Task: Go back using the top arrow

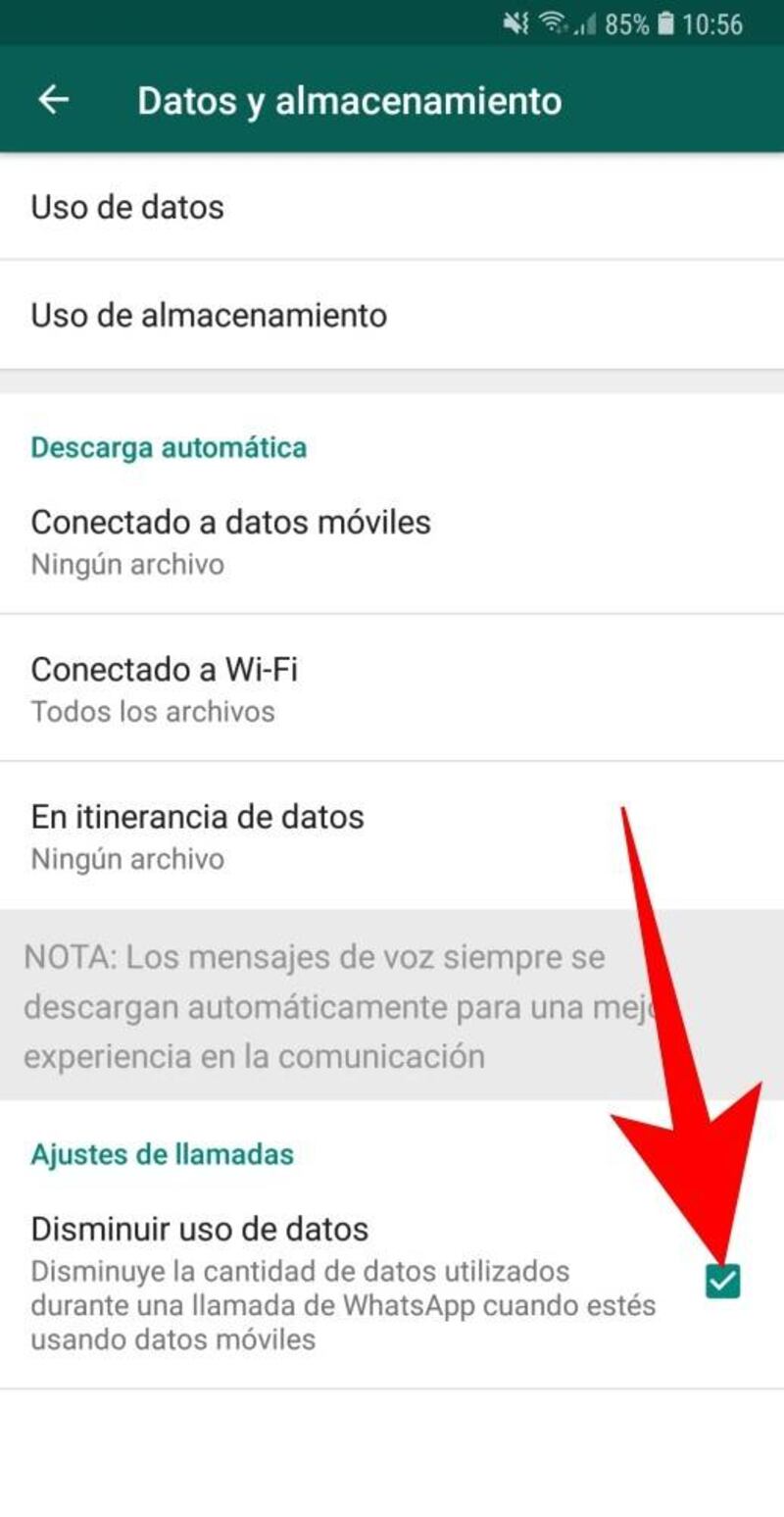Action: click(x=53, y=100)
